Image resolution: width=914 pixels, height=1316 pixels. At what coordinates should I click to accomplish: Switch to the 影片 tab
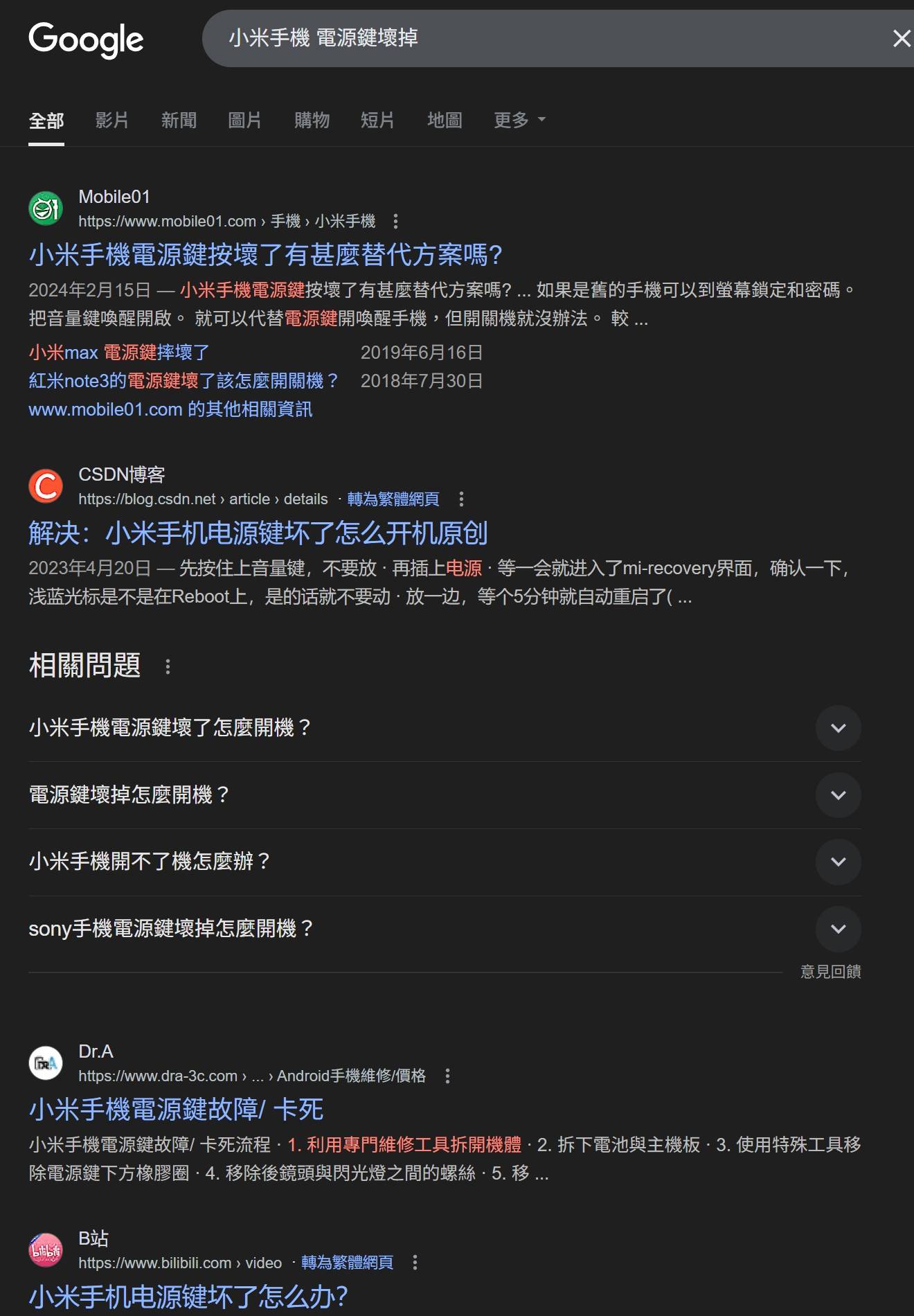click(x=111, y=121)
